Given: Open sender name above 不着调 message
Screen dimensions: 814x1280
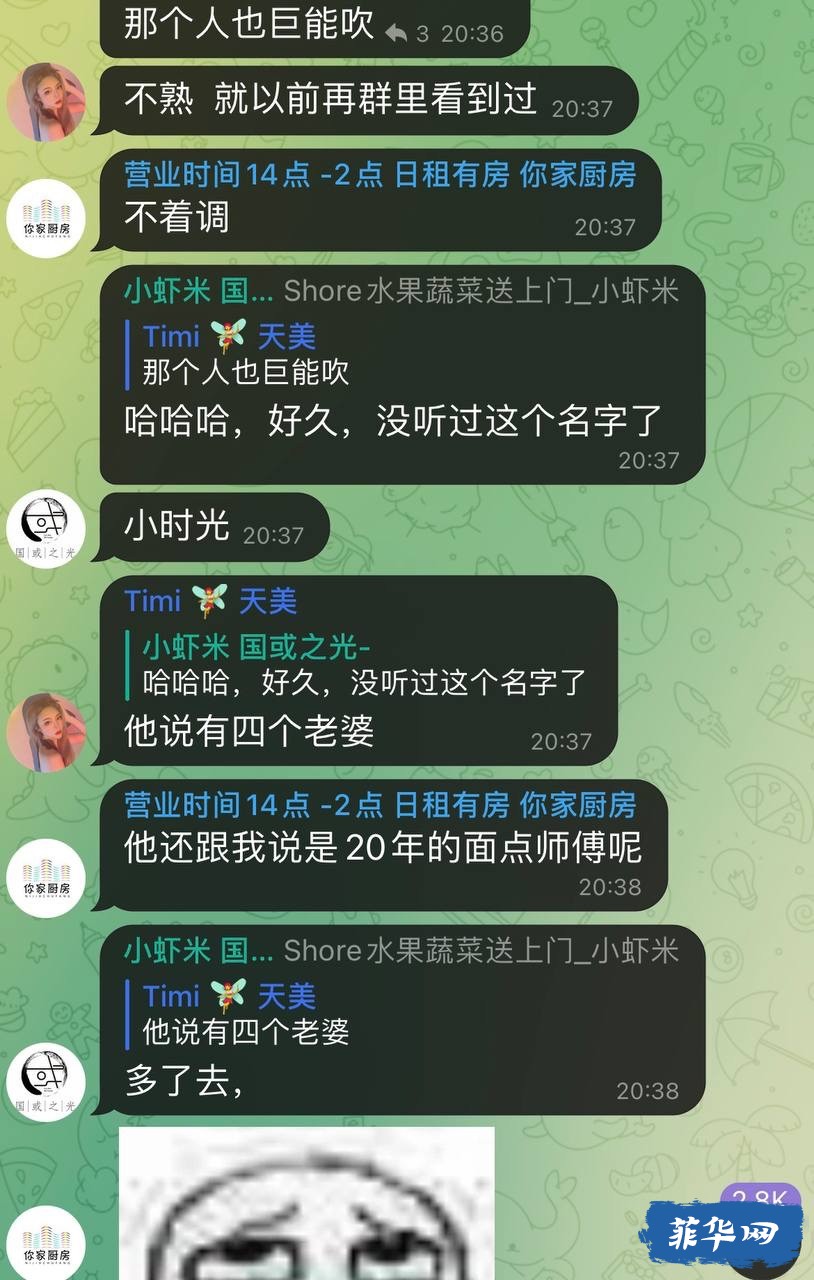Looking at the screenshot, I should pos(380,174).
